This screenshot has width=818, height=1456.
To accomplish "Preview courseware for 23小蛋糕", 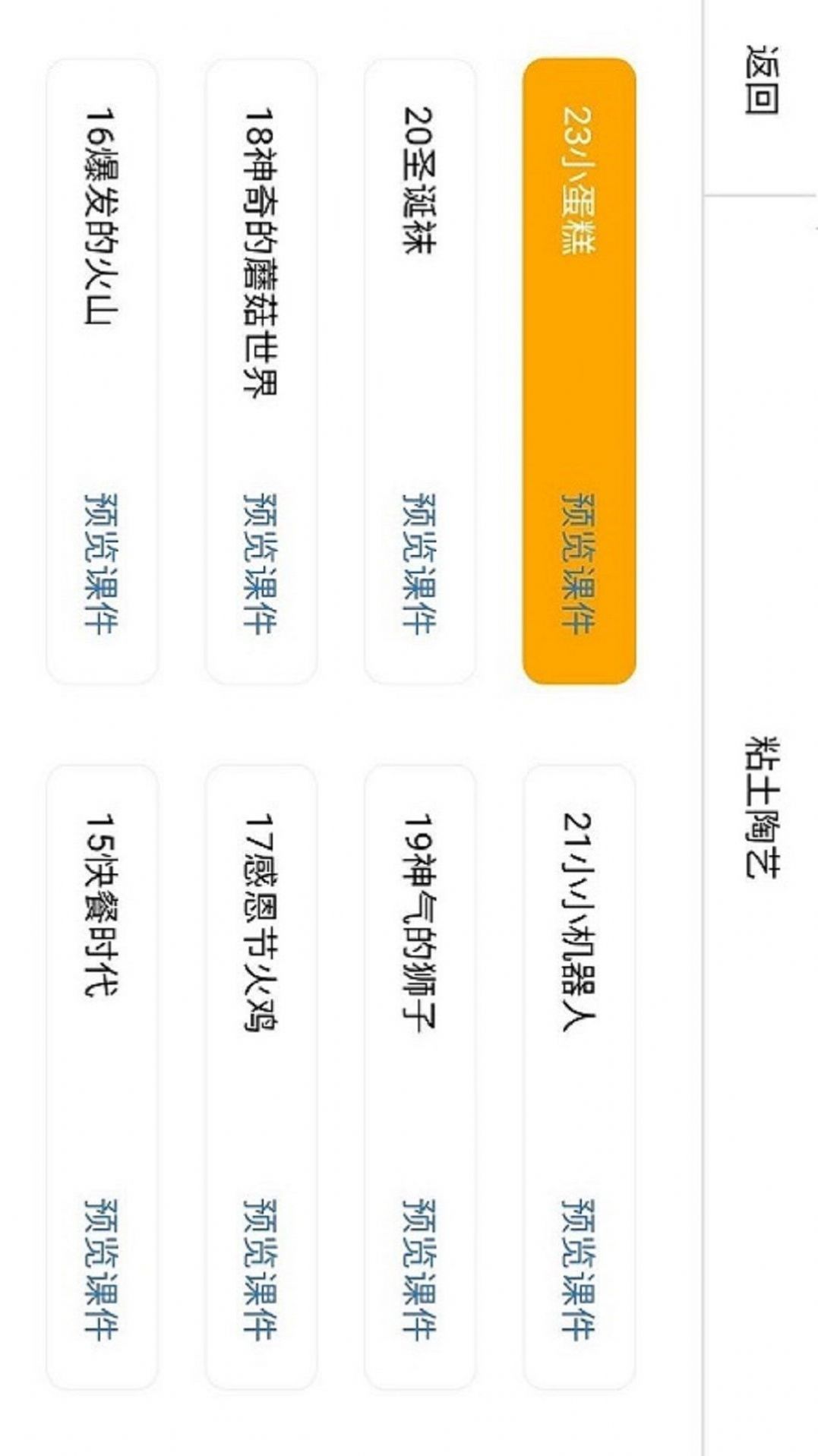I will 579,563.
